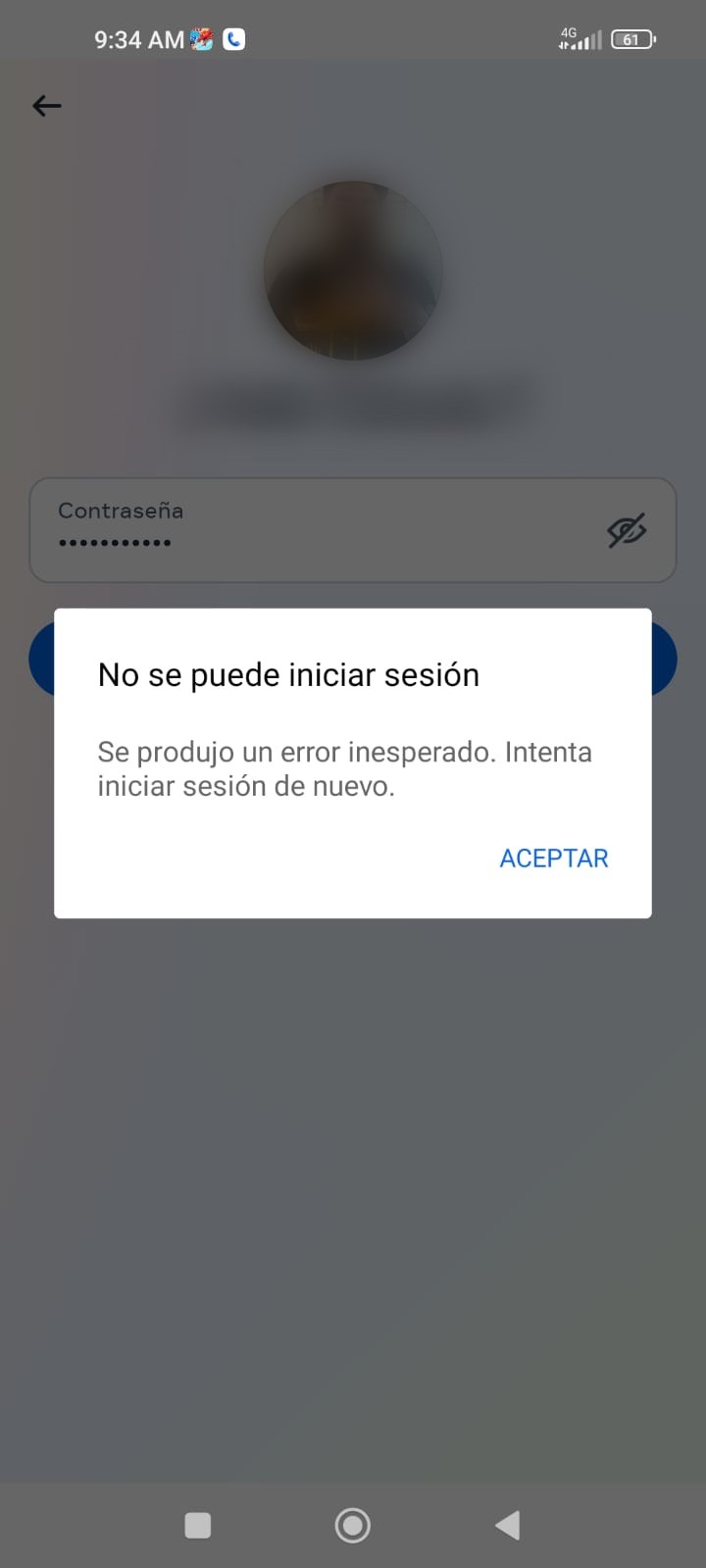Viewport: 706px width, 1568px height.
Task: Focus the Contraseña password field
Action: click(314, 530)
